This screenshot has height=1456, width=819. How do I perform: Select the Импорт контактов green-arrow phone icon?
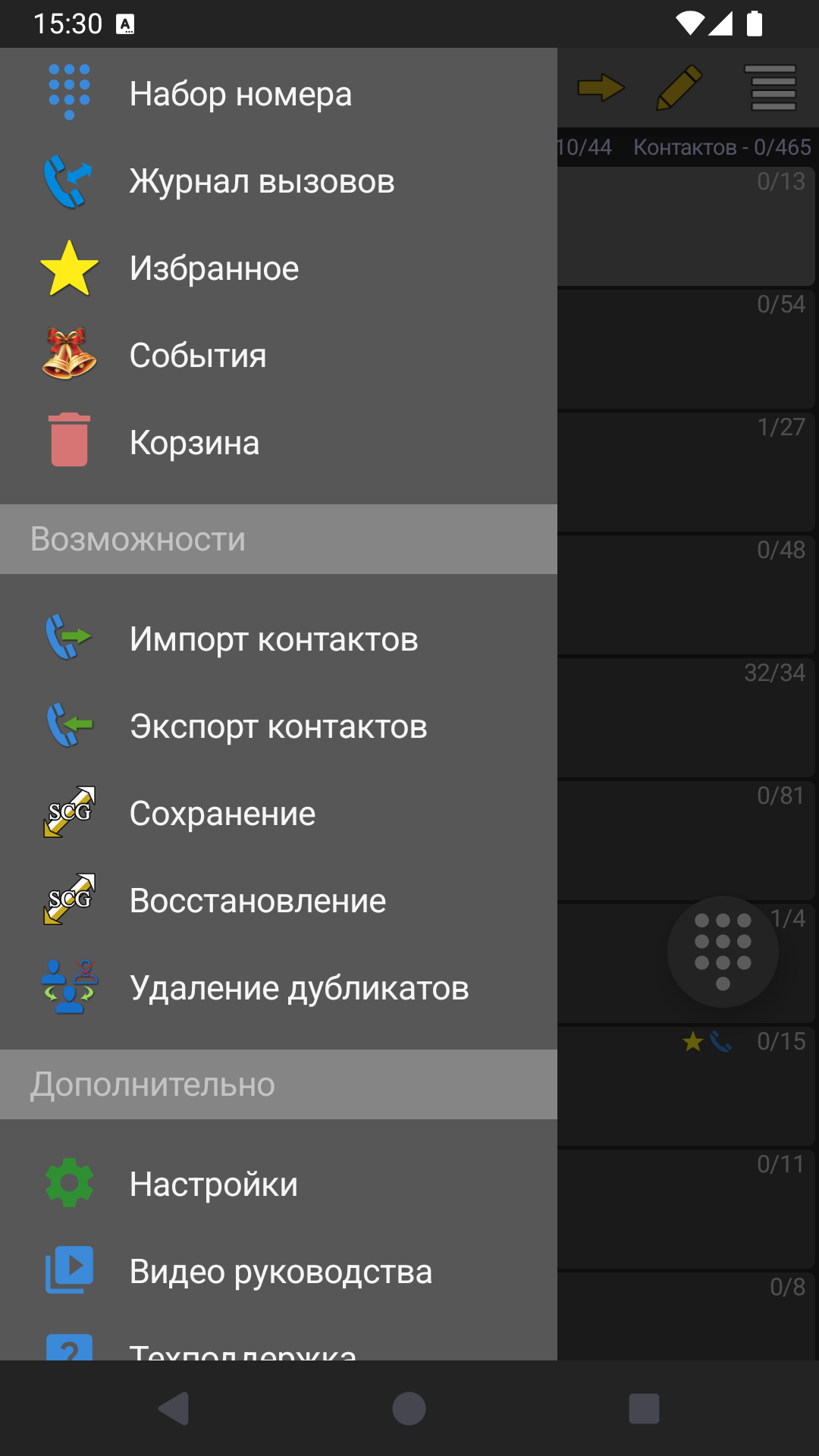(69, 638)
